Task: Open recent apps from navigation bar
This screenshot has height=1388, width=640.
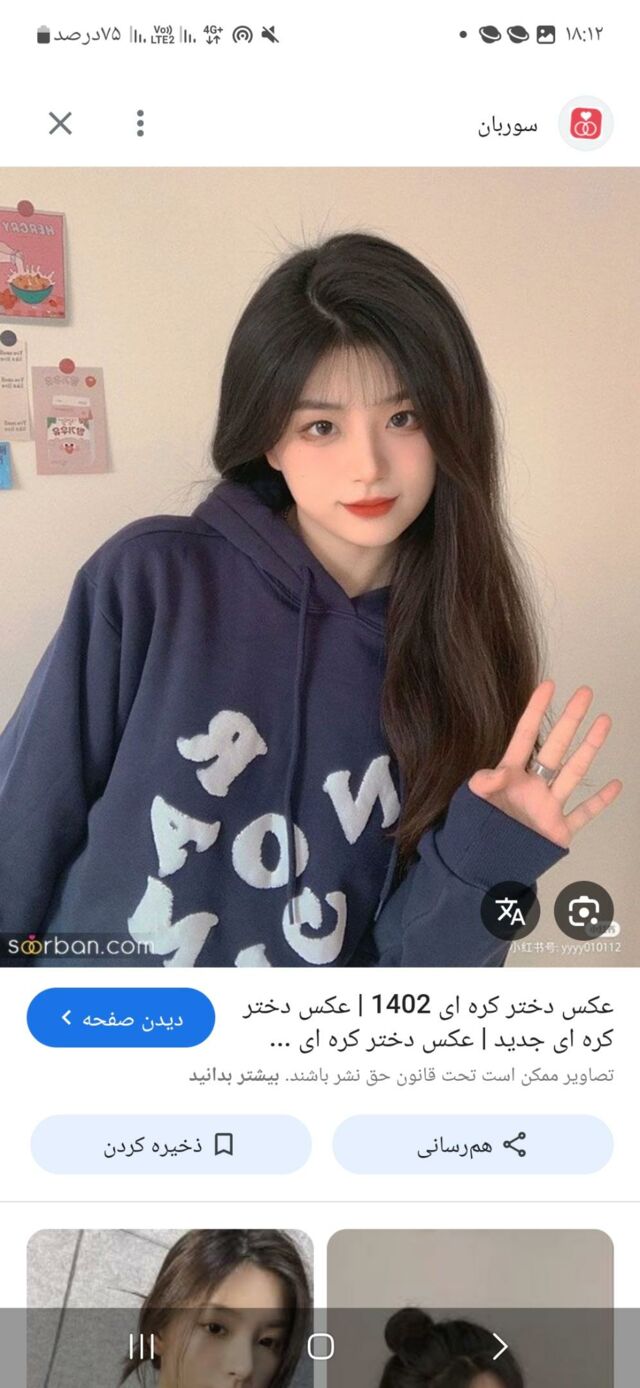Action: [x=142, y=1346]
